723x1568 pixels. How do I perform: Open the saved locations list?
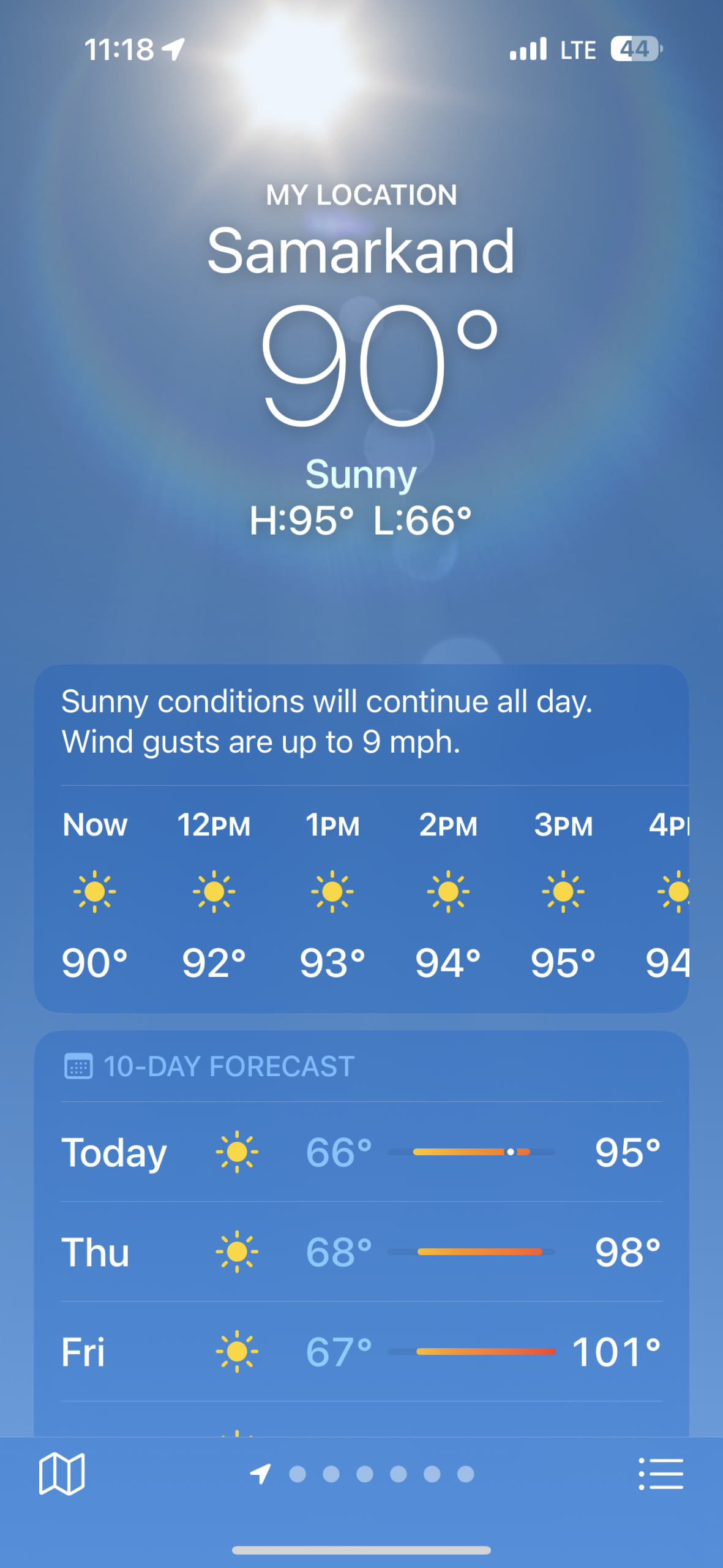[661, 1474]
